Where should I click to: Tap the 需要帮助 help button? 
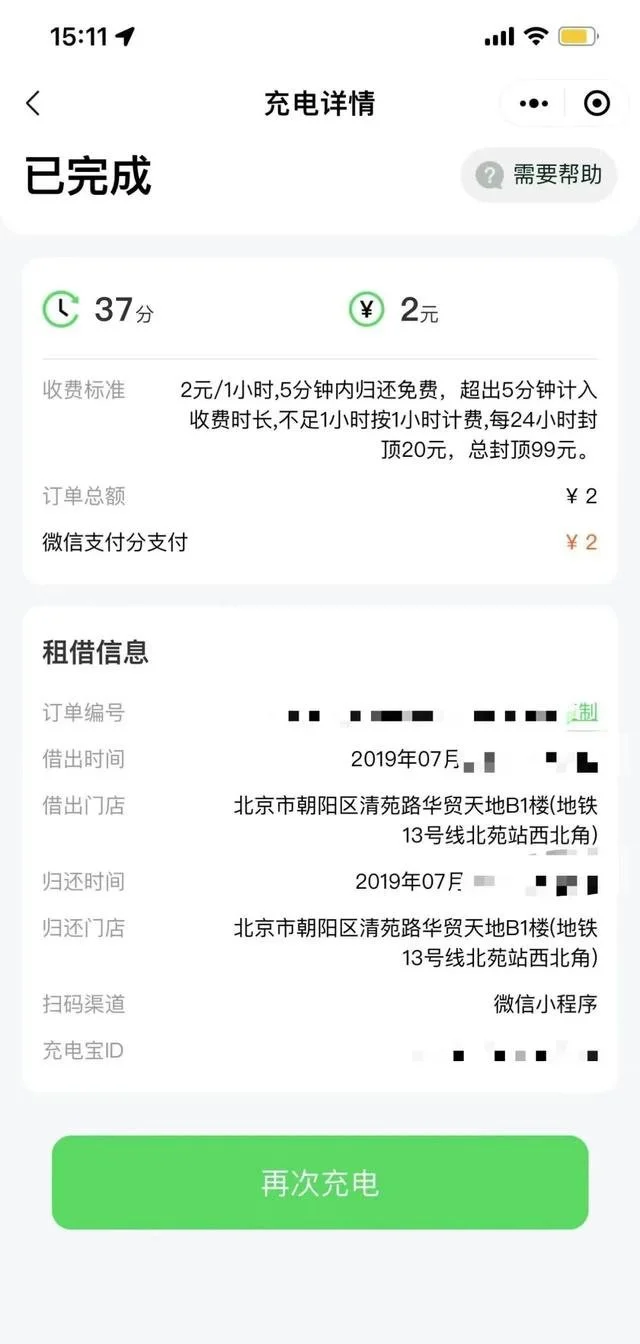click(540, 175)
